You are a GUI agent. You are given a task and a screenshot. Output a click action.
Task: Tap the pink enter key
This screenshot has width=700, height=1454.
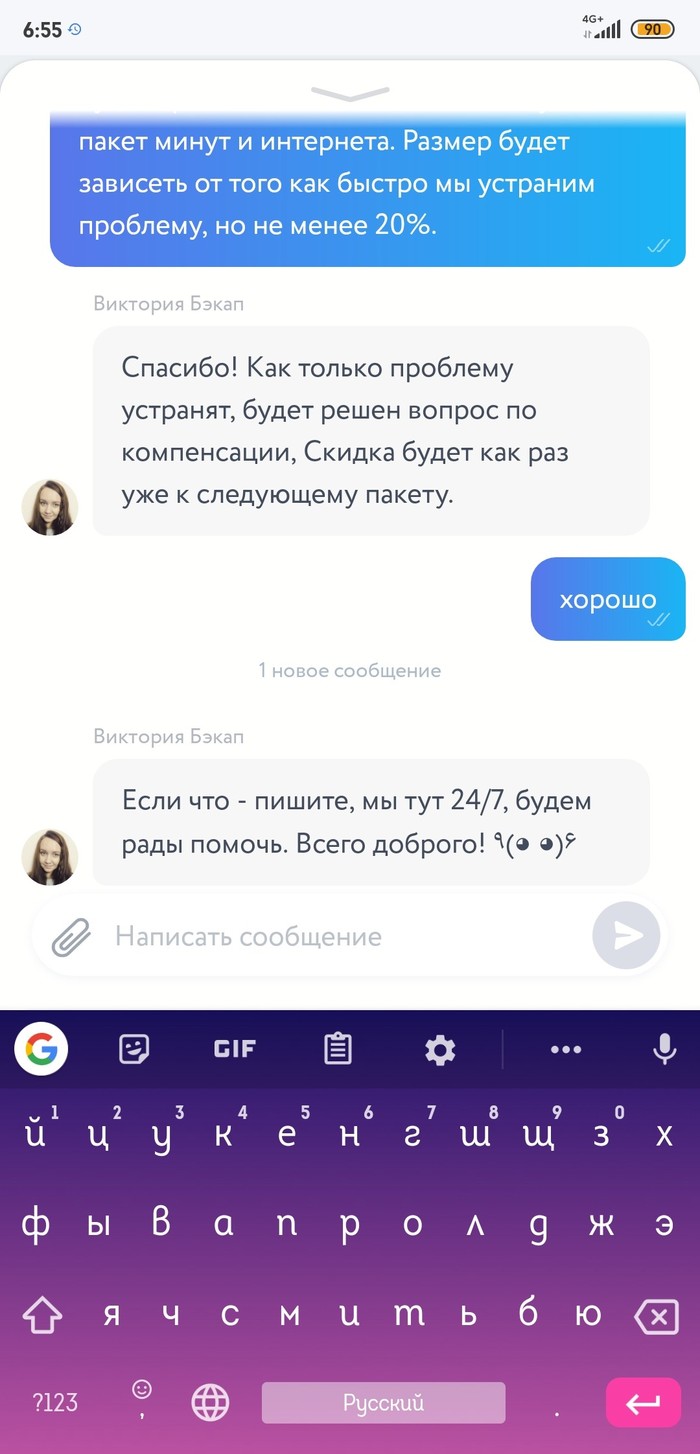point(642,1402)
